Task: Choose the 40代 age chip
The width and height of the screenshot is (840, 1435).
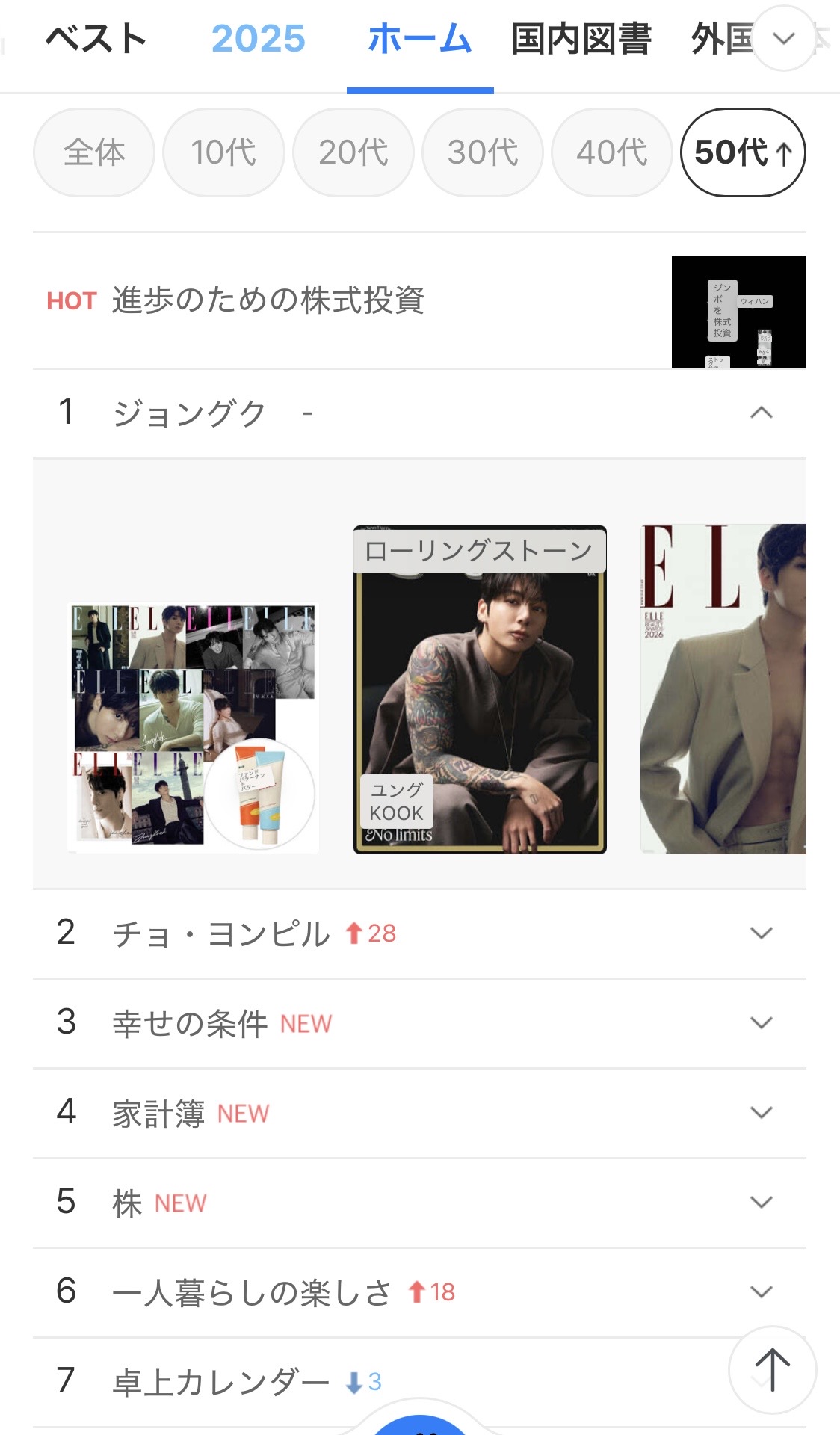Action: coord(611,152)
